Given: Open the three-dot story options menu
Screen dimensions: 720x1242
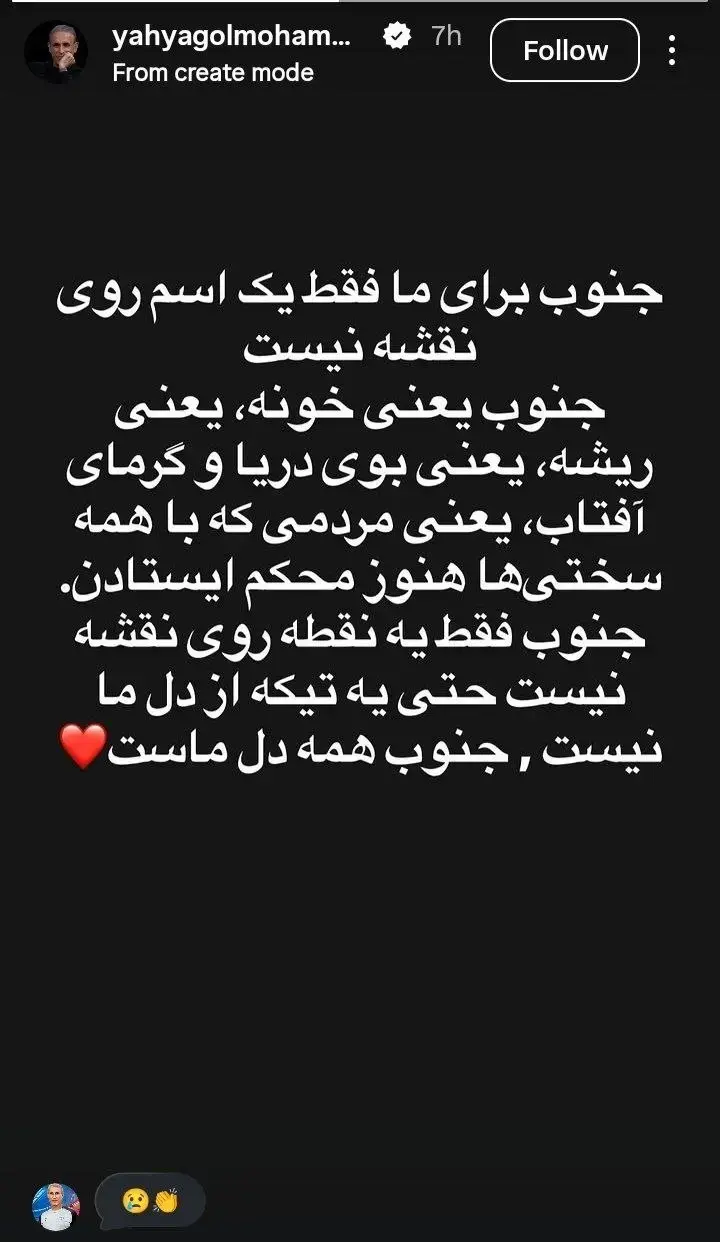Looking at the screenshot, I should 672,50.
